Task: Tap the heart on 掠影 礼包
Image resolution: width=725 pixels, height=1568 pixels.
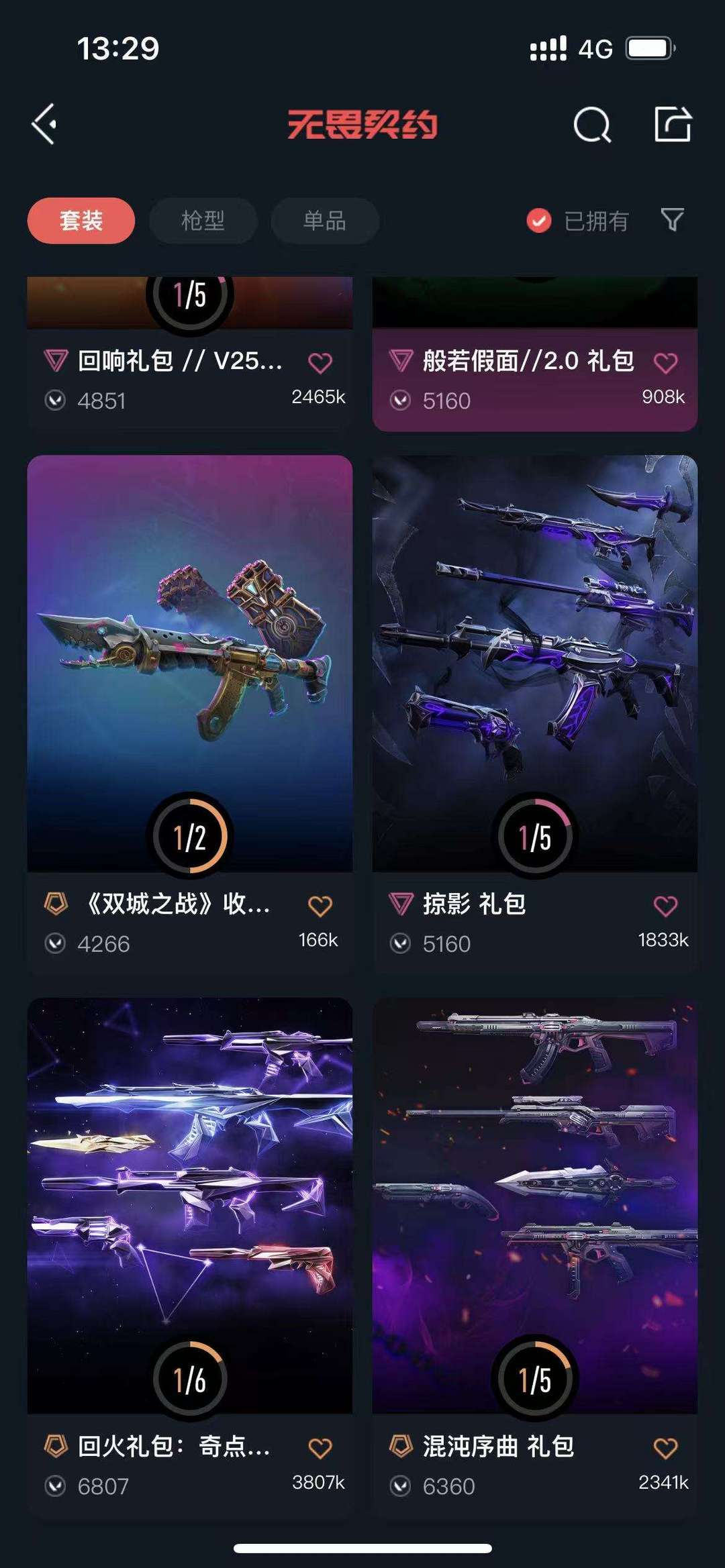Action: click(665, 906)
